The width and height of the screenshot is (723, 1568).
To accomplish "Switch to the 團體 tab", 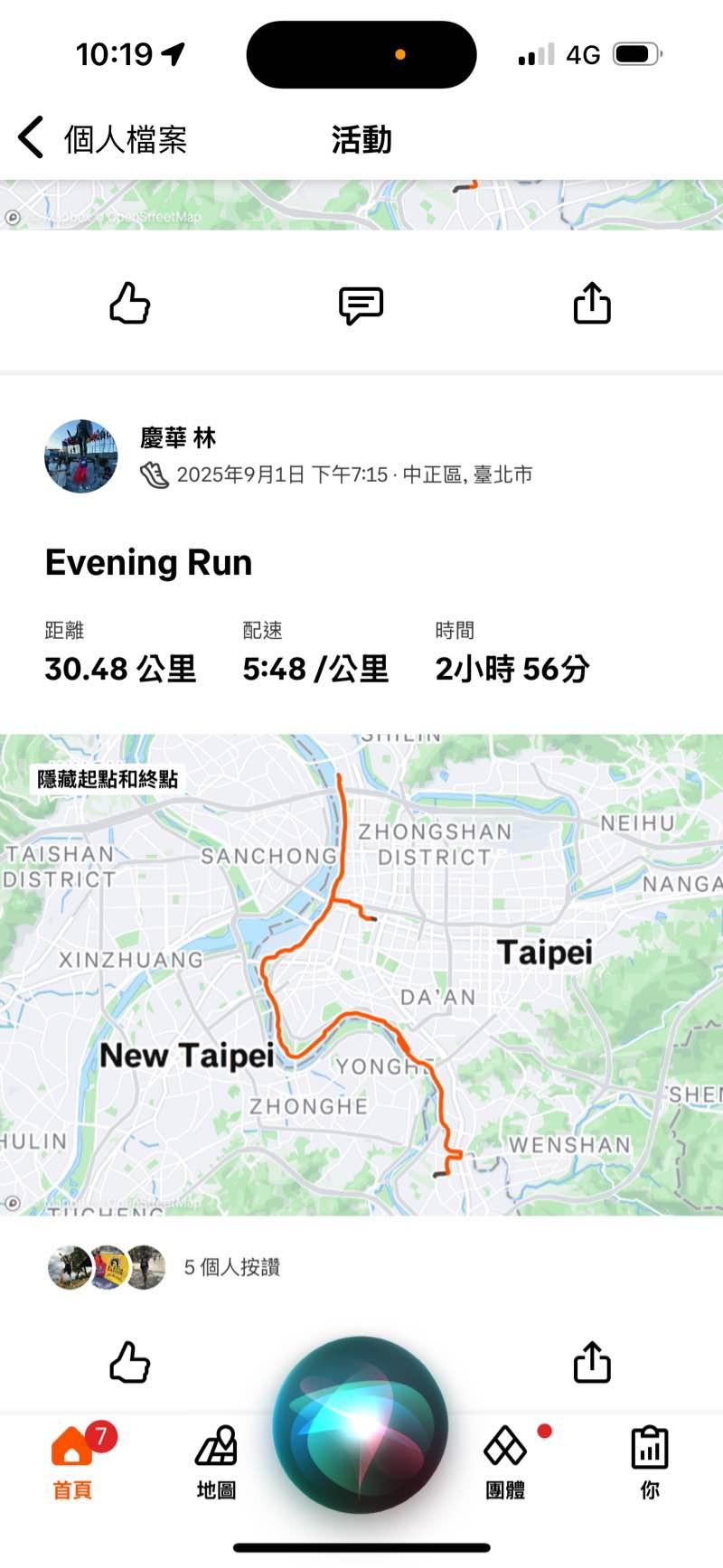I will pos(505,1462).
